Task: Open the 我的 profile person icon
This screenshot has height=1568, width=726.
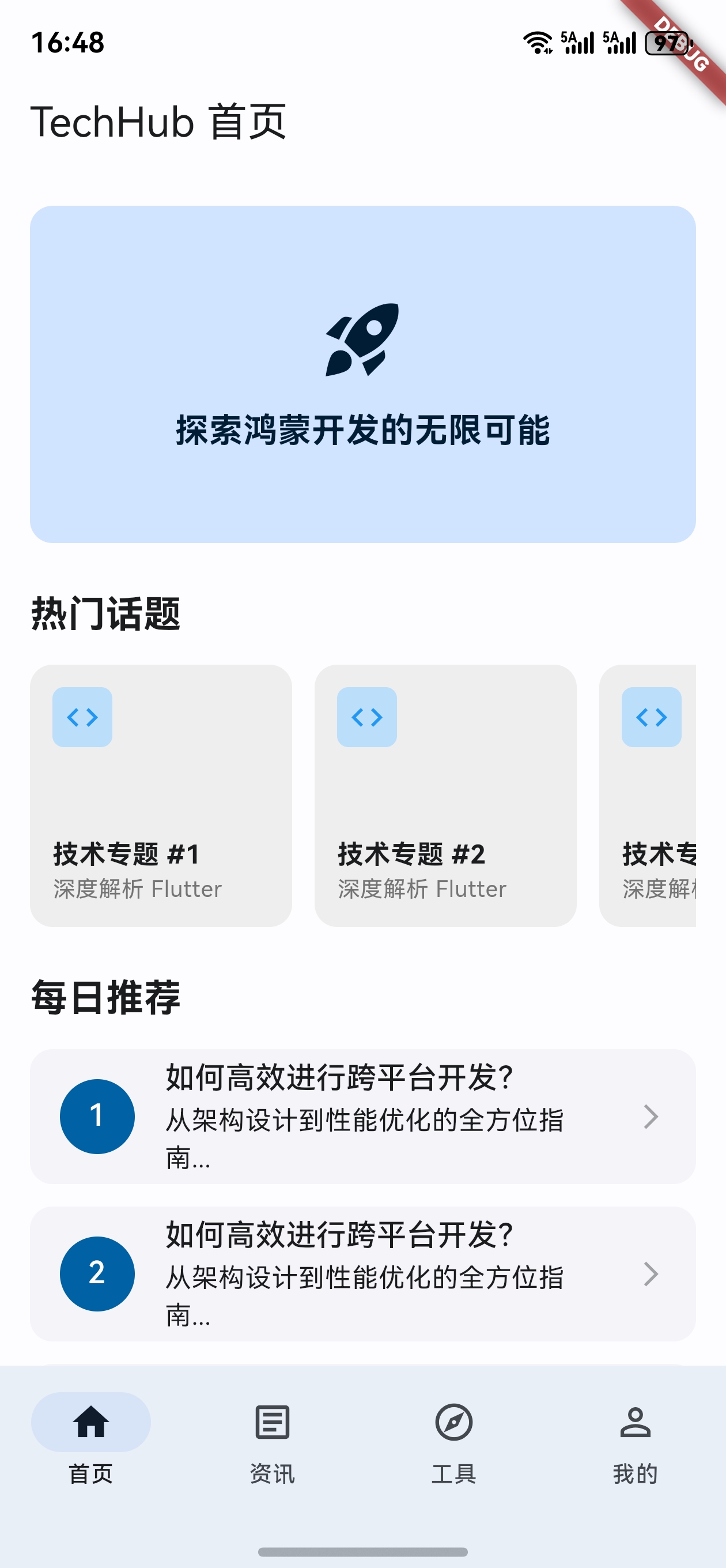Action: pyautogui.click(x=636, y=1423)
